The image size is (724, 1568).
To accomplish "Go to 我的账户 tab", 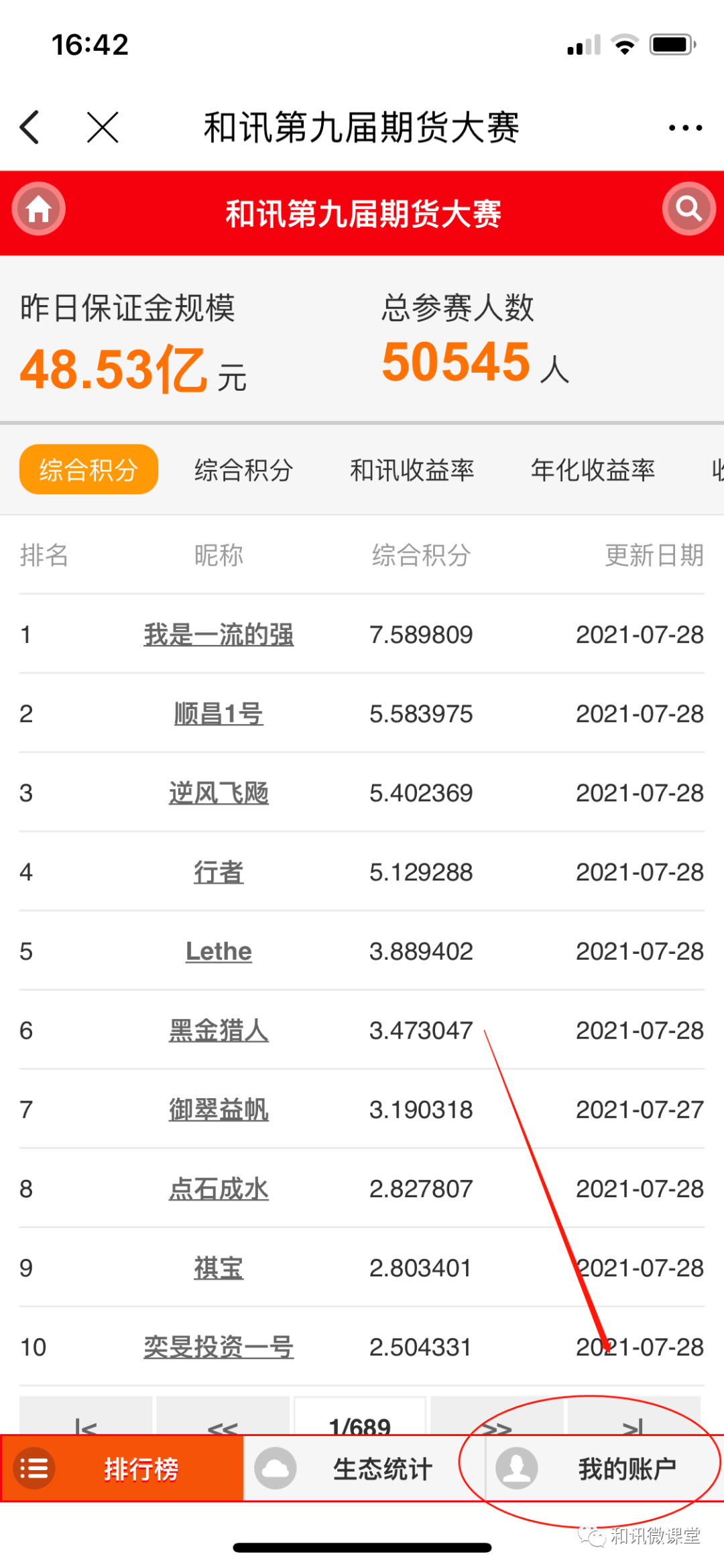I will [605, 1469].
